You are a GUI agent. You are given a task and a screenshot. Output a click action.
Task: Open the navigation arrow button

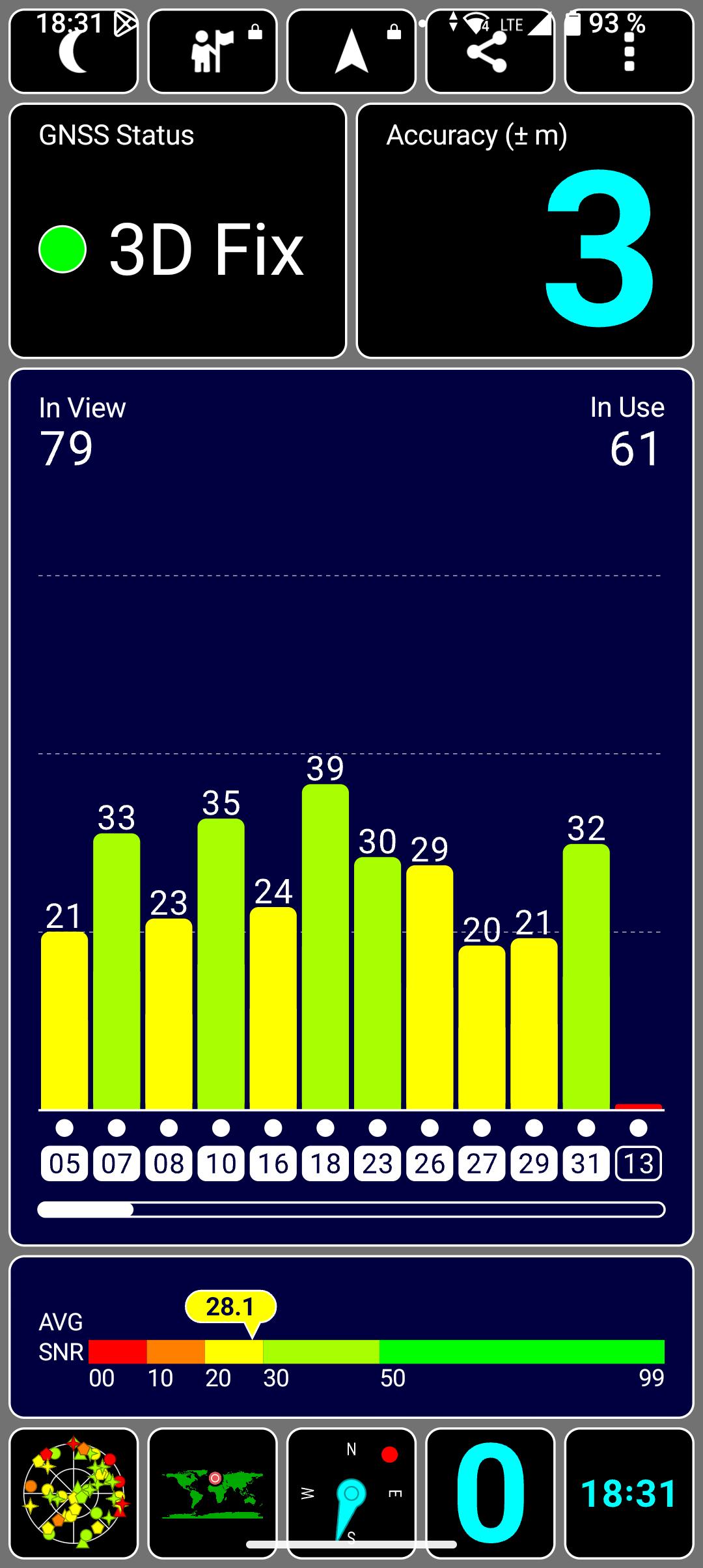351,52
